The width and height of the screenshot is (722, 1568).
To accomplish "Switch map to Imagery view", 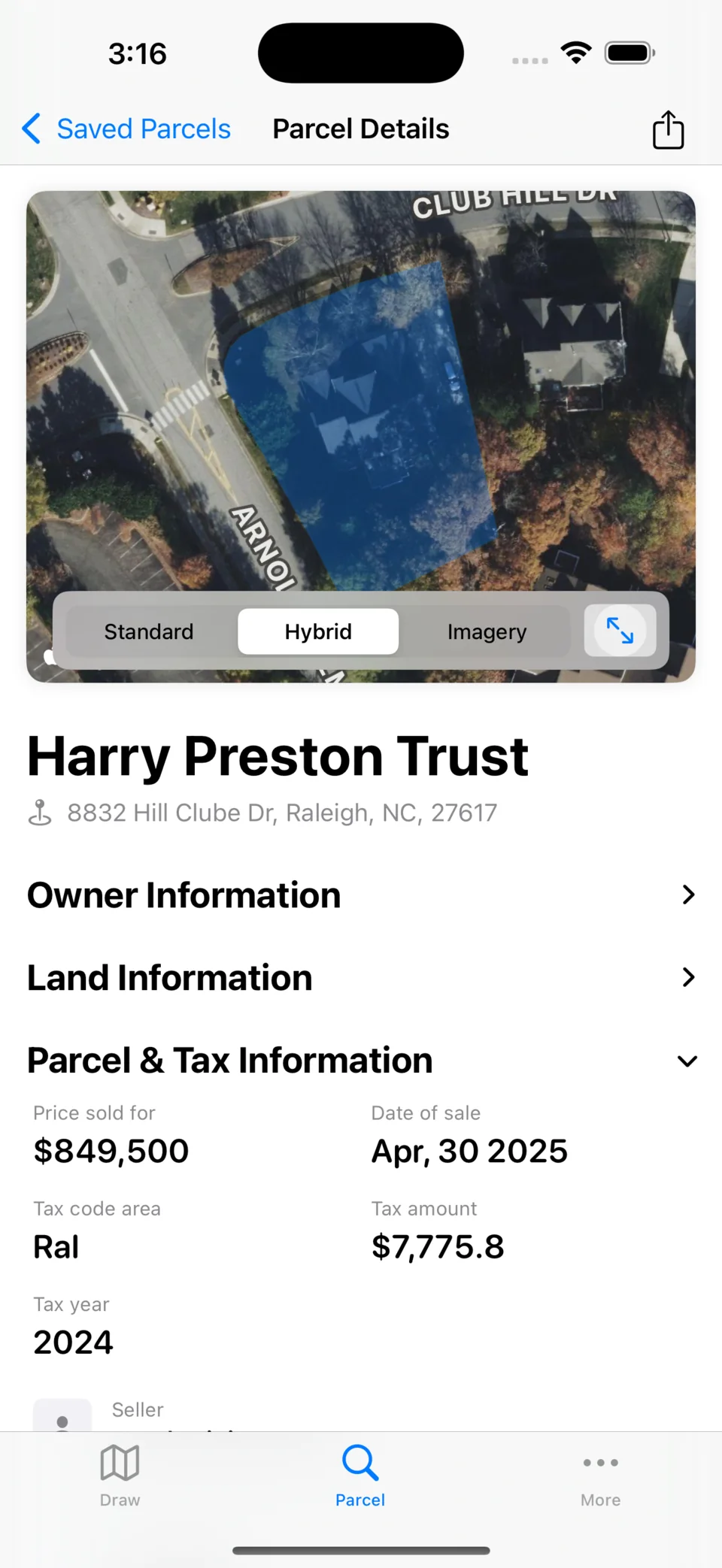I will tap(487, 631).
